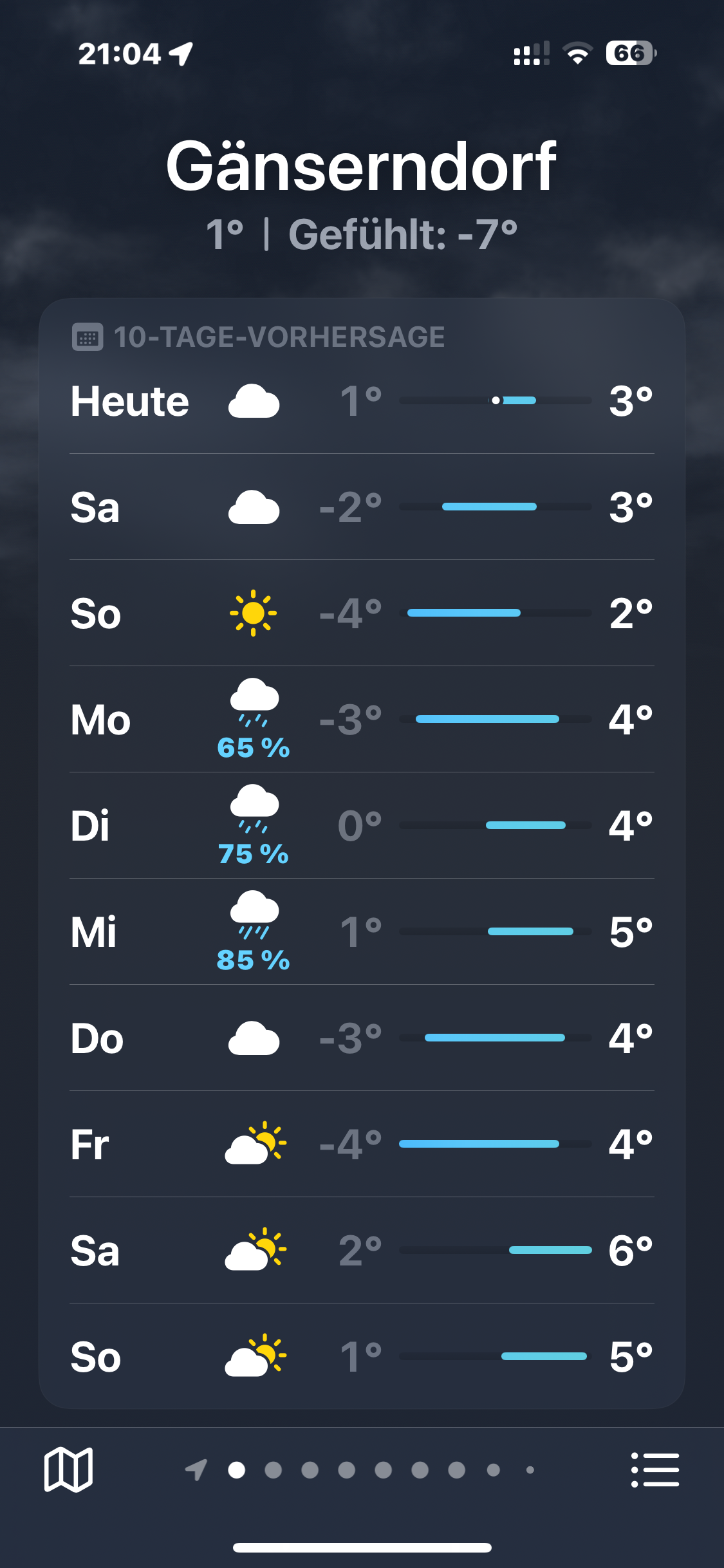
Task: Open the Do cloudy forecast row
Action: [x=362, y=1038]
